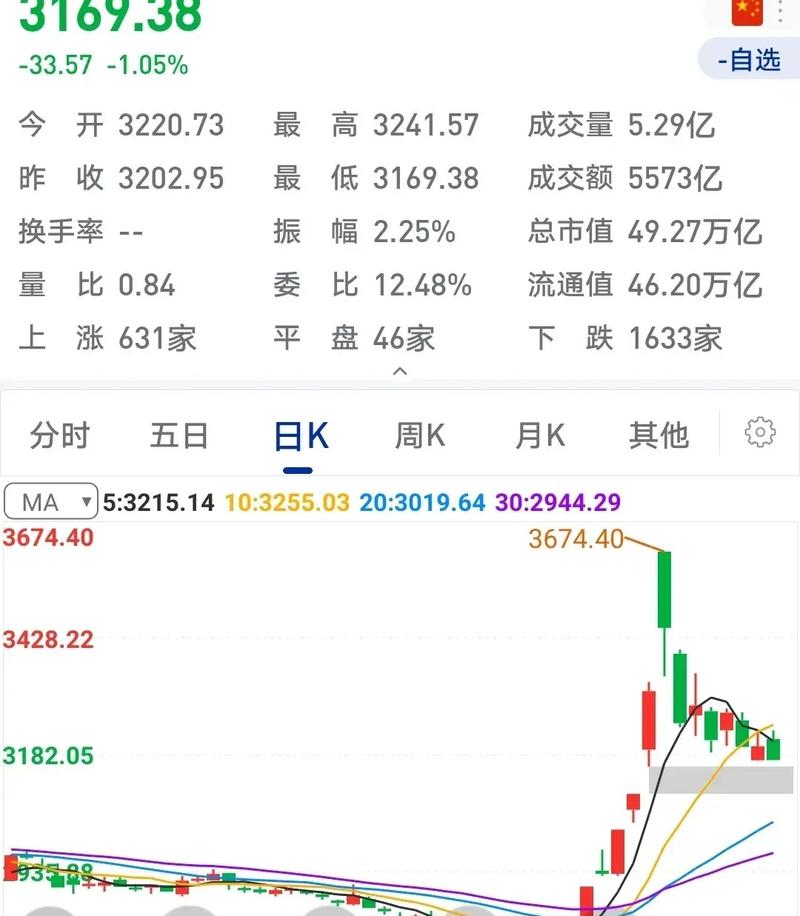Expand the MA selector arrow
This screenshot has width=800, height=916.
(85, 502)
